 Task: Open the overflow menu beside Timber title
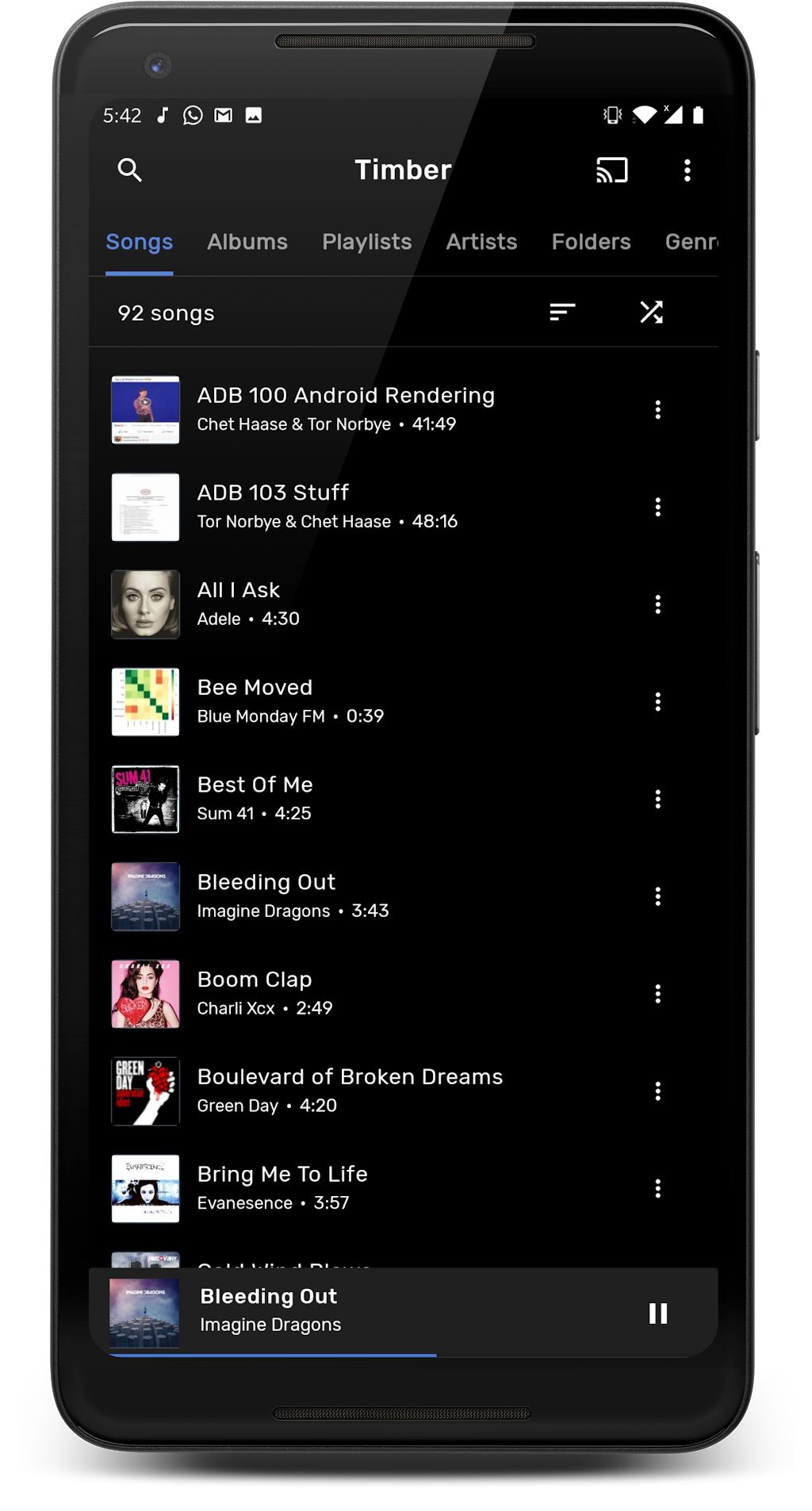[687, 170]
